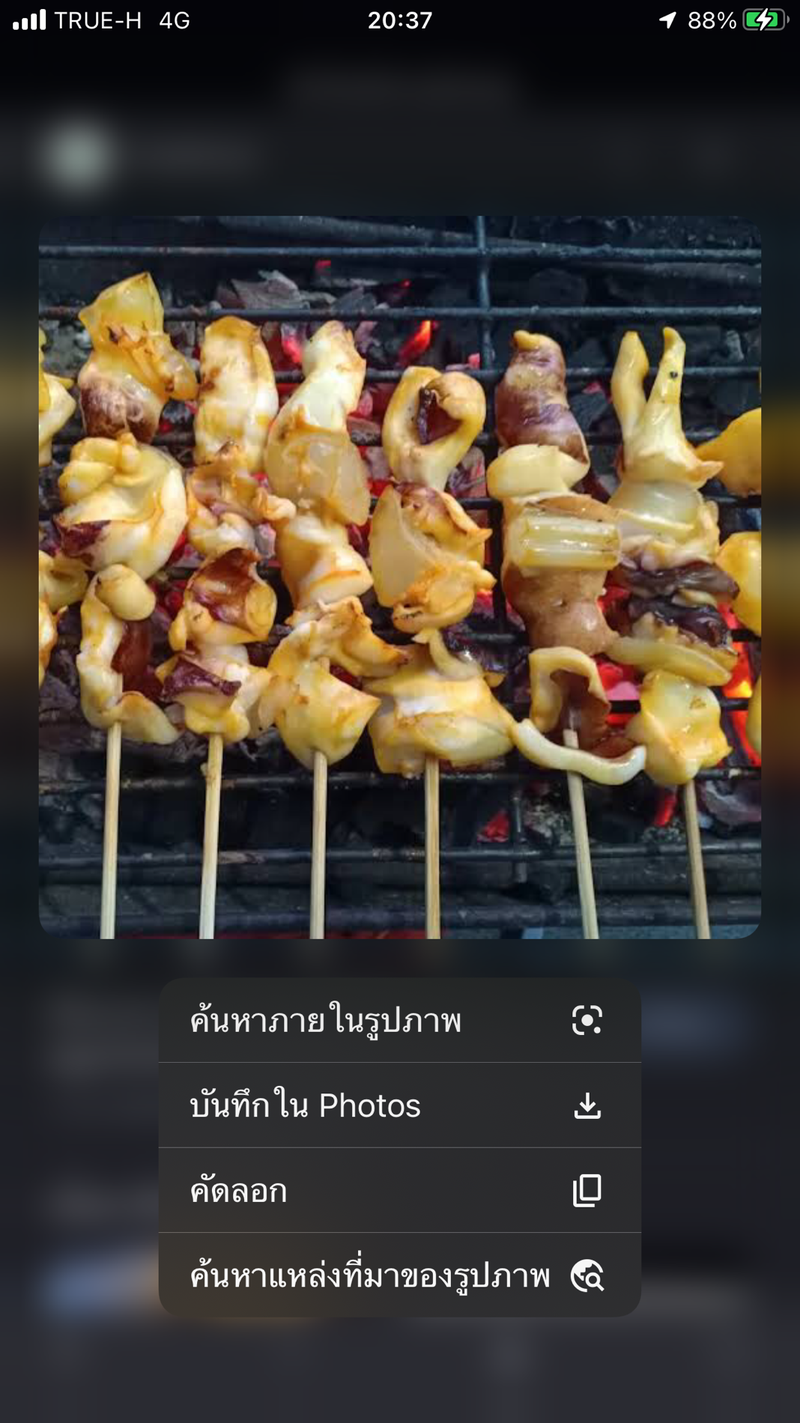
Task: Choose ค้นหาแหล่งที่มาของรูปภาพ to find image source
Action: pos(399,1275)
